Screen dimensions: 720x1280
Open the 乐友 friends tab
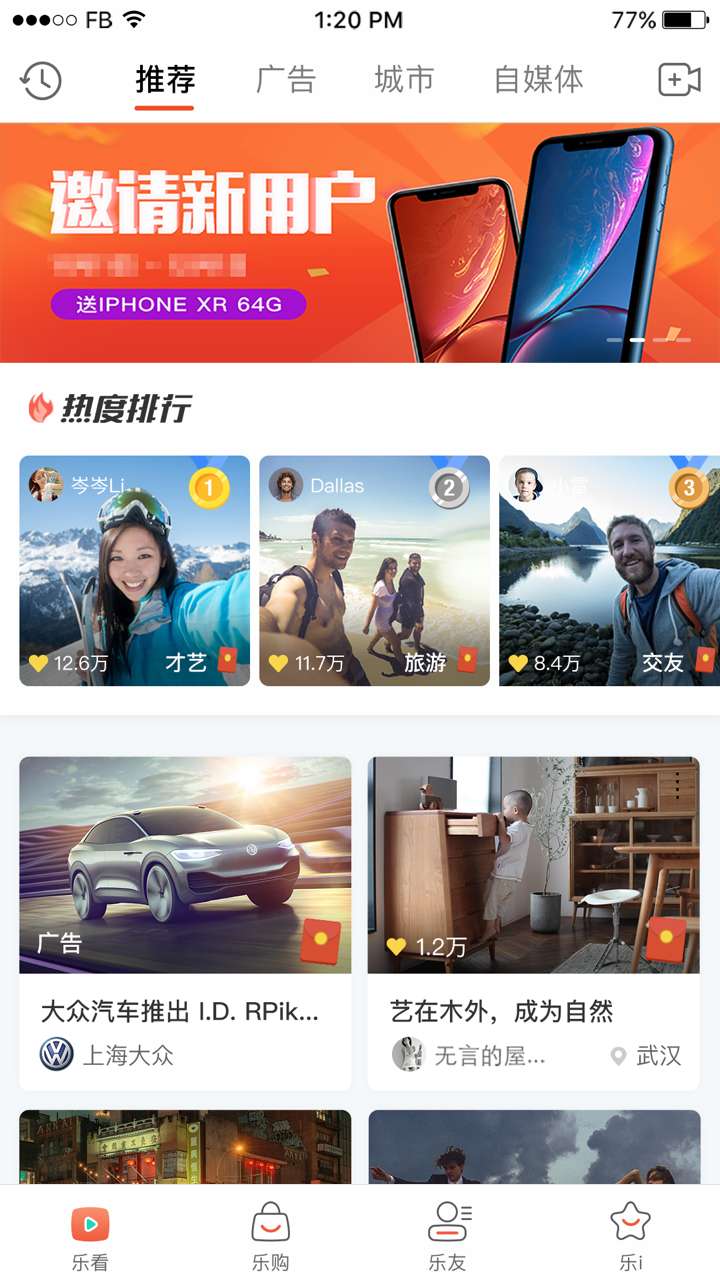pos(448,1235)
